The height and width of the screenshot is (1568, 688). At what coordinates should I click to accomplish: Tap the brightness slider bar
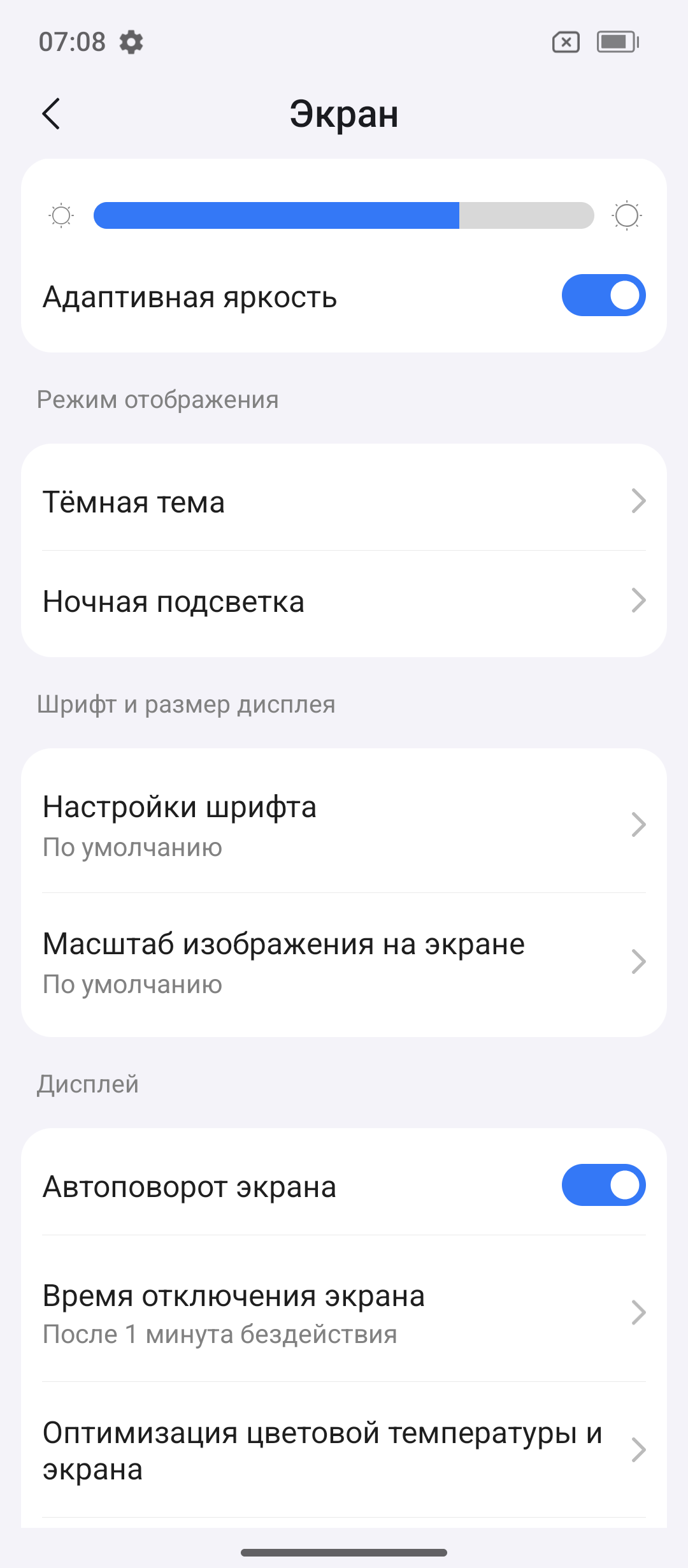[343, 215]
